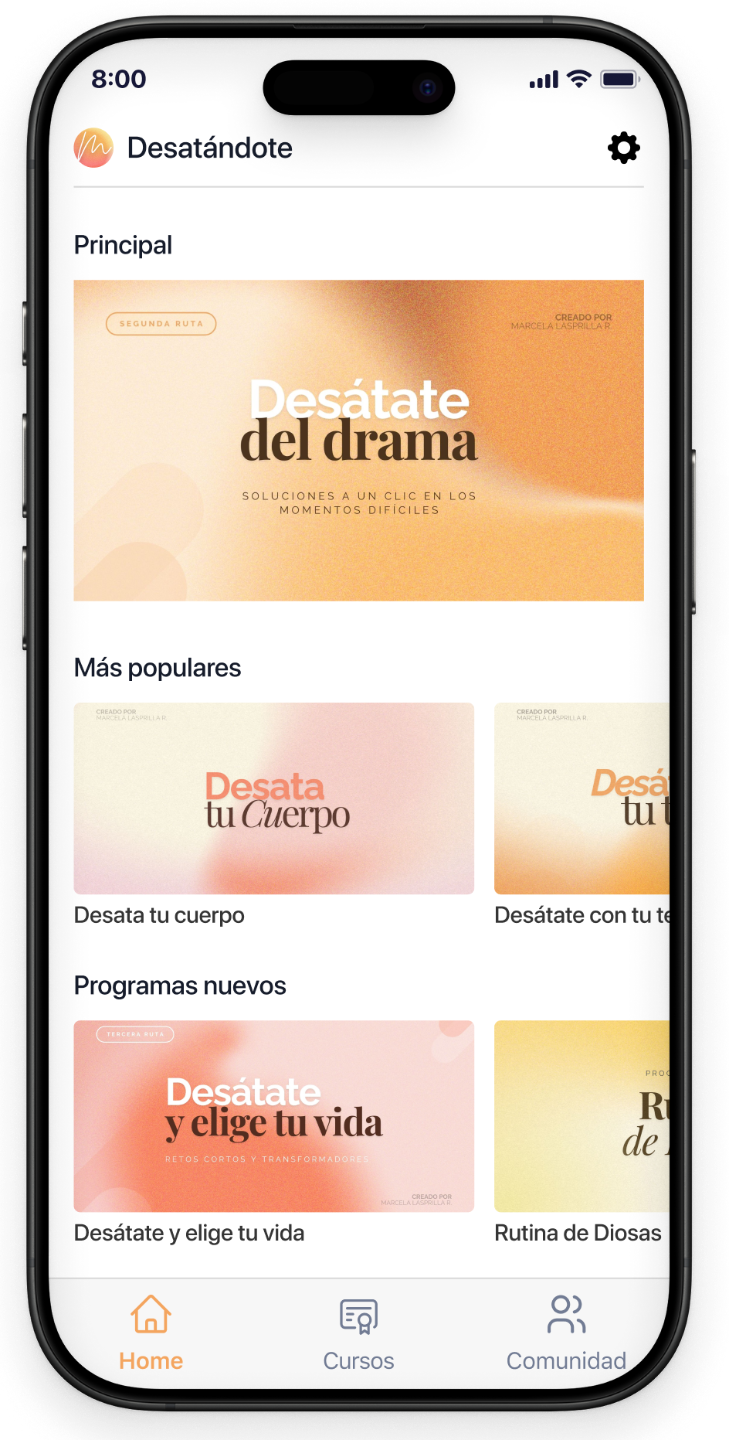The image size is (729, 1440).
Task: Open the Desata tu cuerpo course card
Action: [x=273, y=798]
